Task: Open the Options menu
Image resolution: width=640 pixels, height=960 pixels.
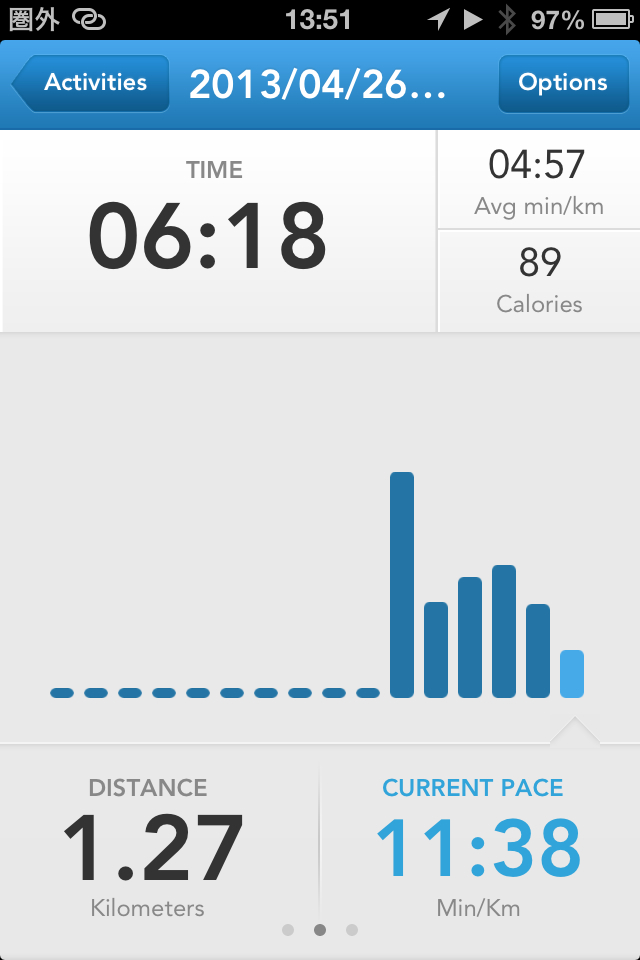Action: coord(562,83)
